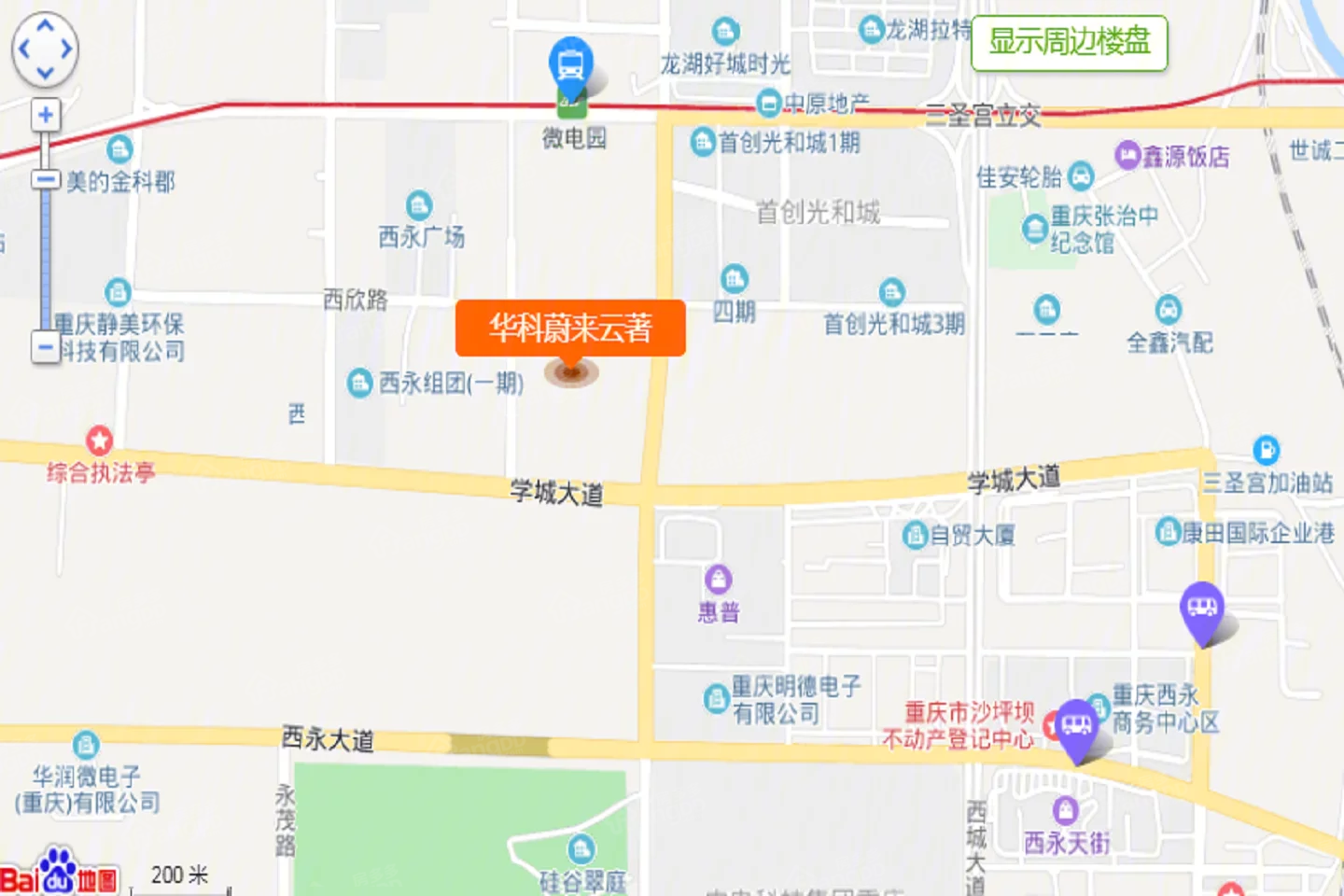Open the 惠普 shopping marker

[718, 580]
